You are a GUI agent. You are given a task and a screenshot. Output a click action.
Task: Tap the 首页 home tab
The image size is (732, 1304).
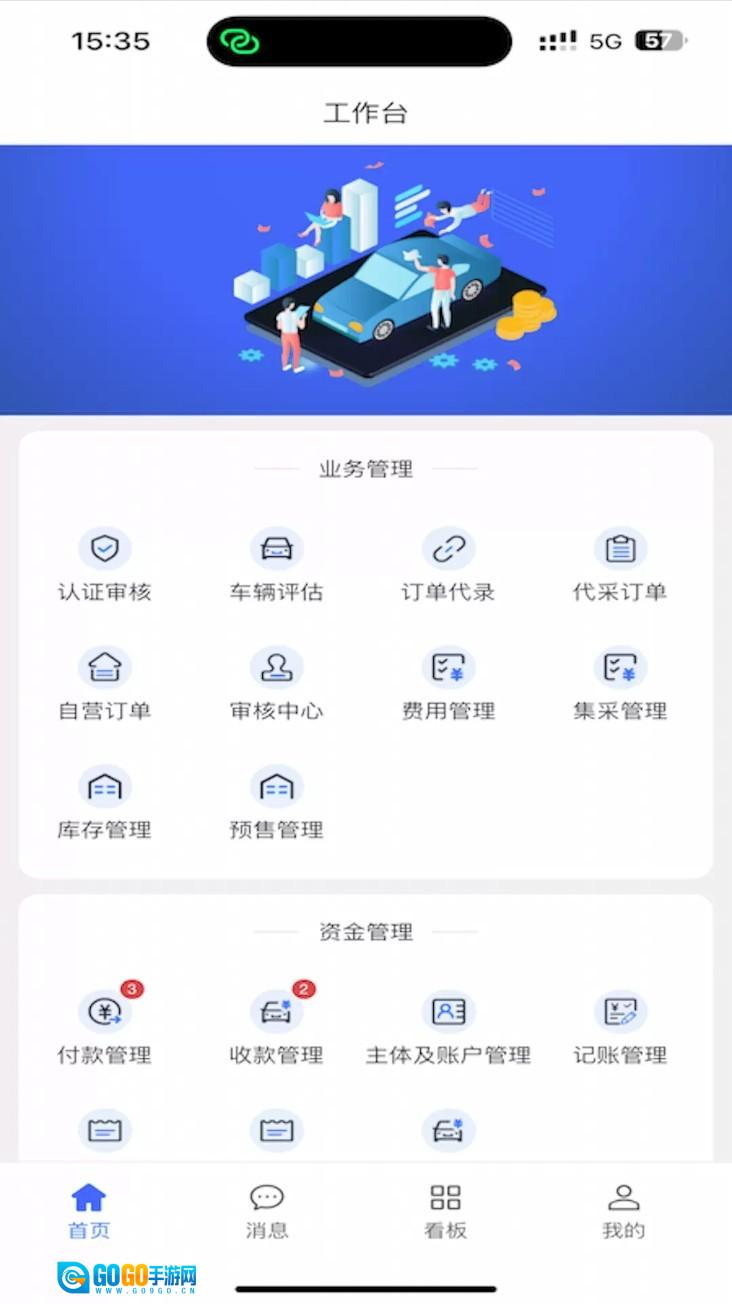click(x=89, y=1210)
